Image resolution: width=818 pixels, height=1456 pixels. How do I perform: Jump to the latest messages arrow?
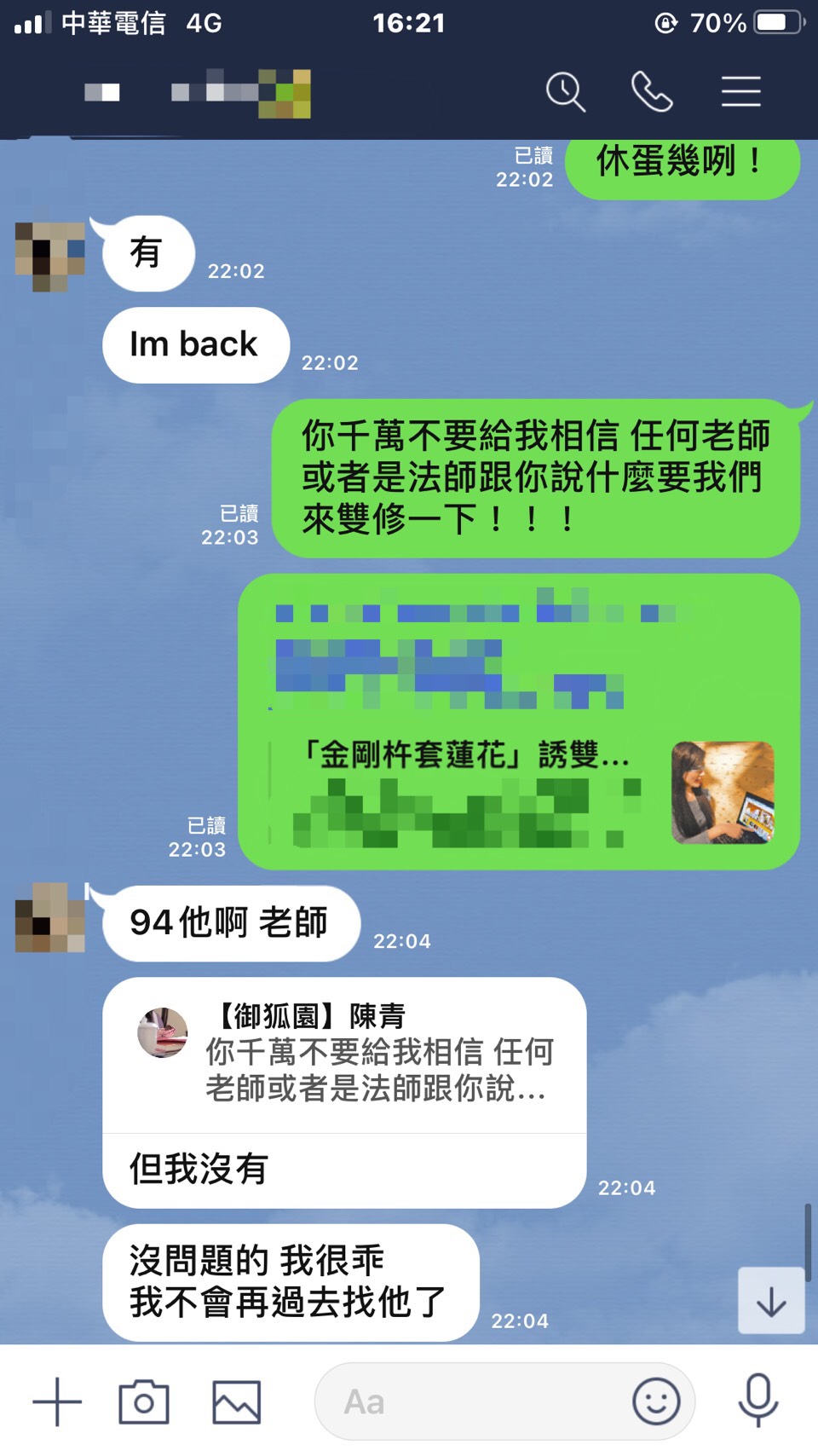coord(771,1301)
